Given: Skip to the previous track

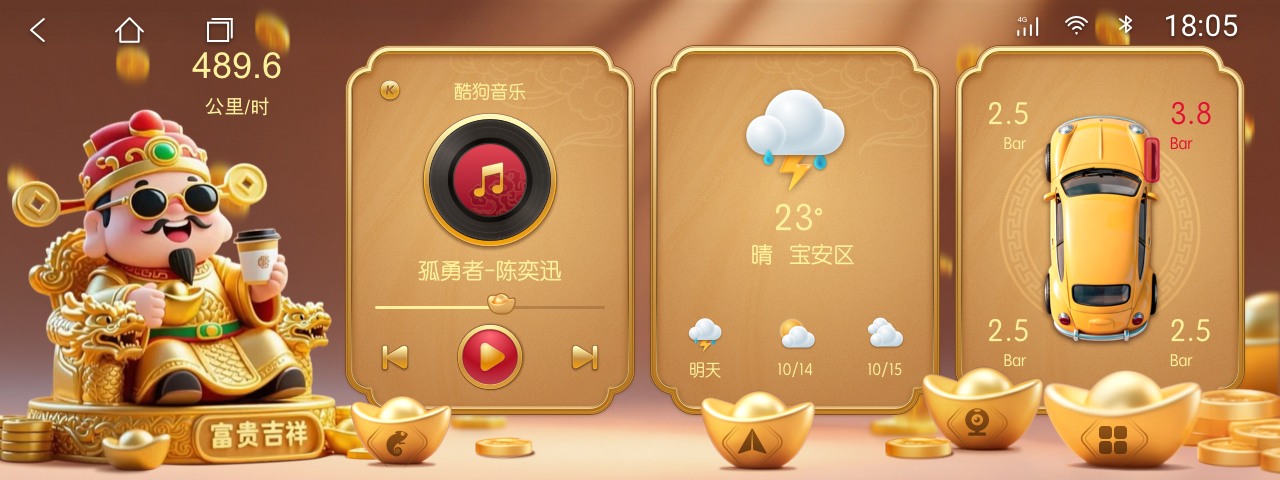Looking at the screenshot, I should click(x=395, y=357).
